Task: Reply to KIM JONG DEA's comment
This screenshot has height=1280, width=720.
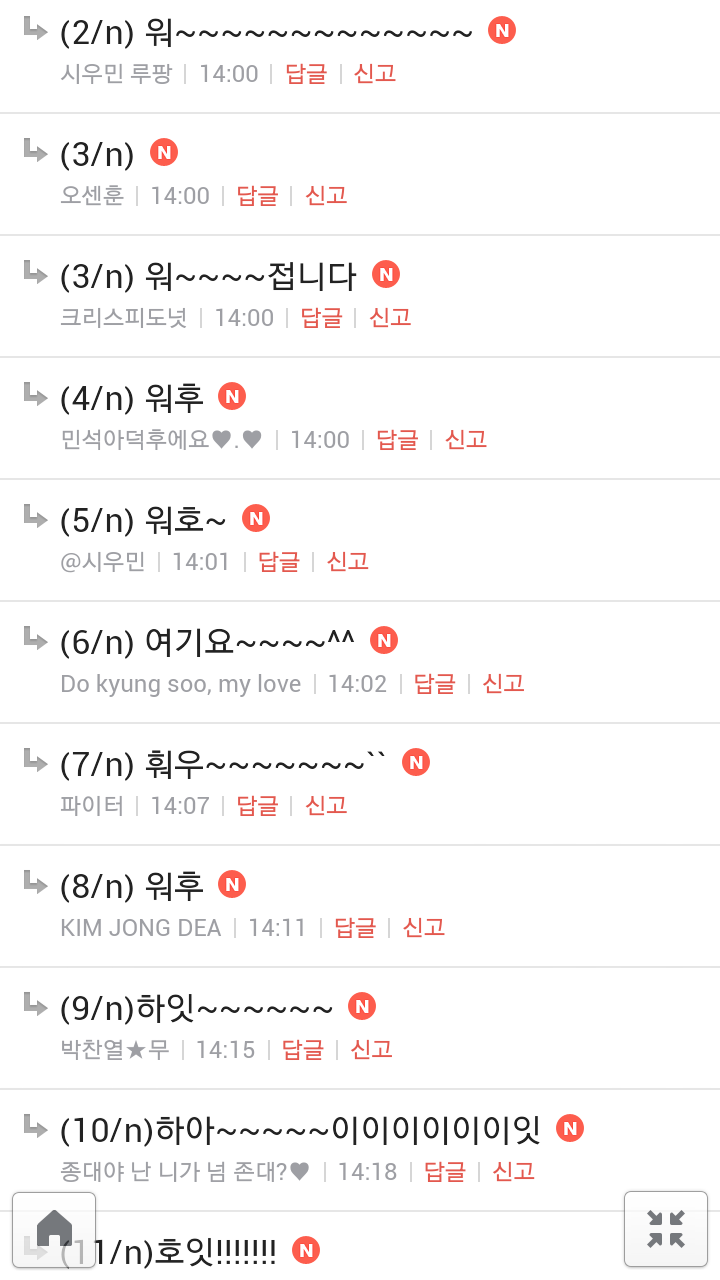Action: [355, 928]
